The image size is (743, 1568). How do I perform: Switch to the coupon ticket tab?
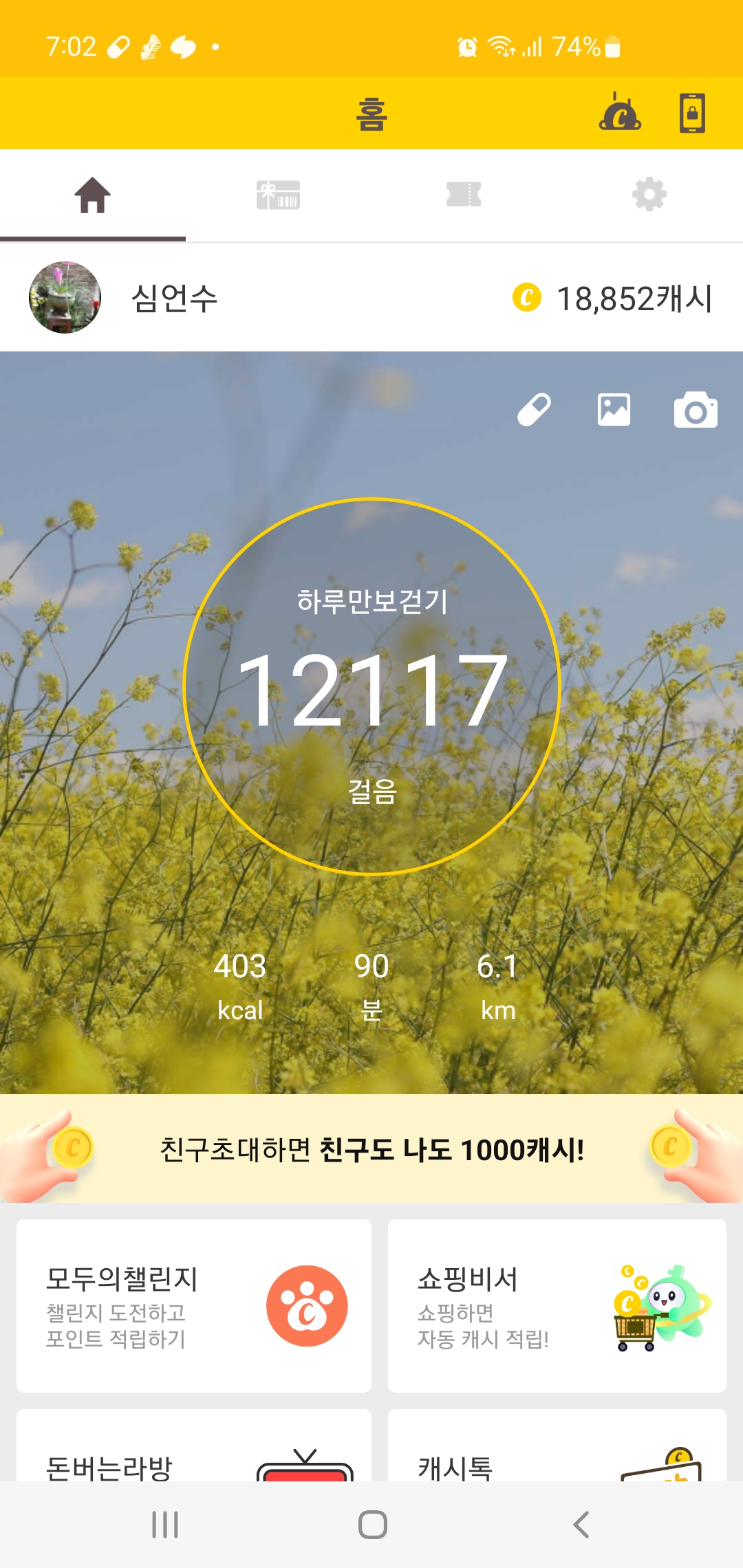tap(464, 195)
